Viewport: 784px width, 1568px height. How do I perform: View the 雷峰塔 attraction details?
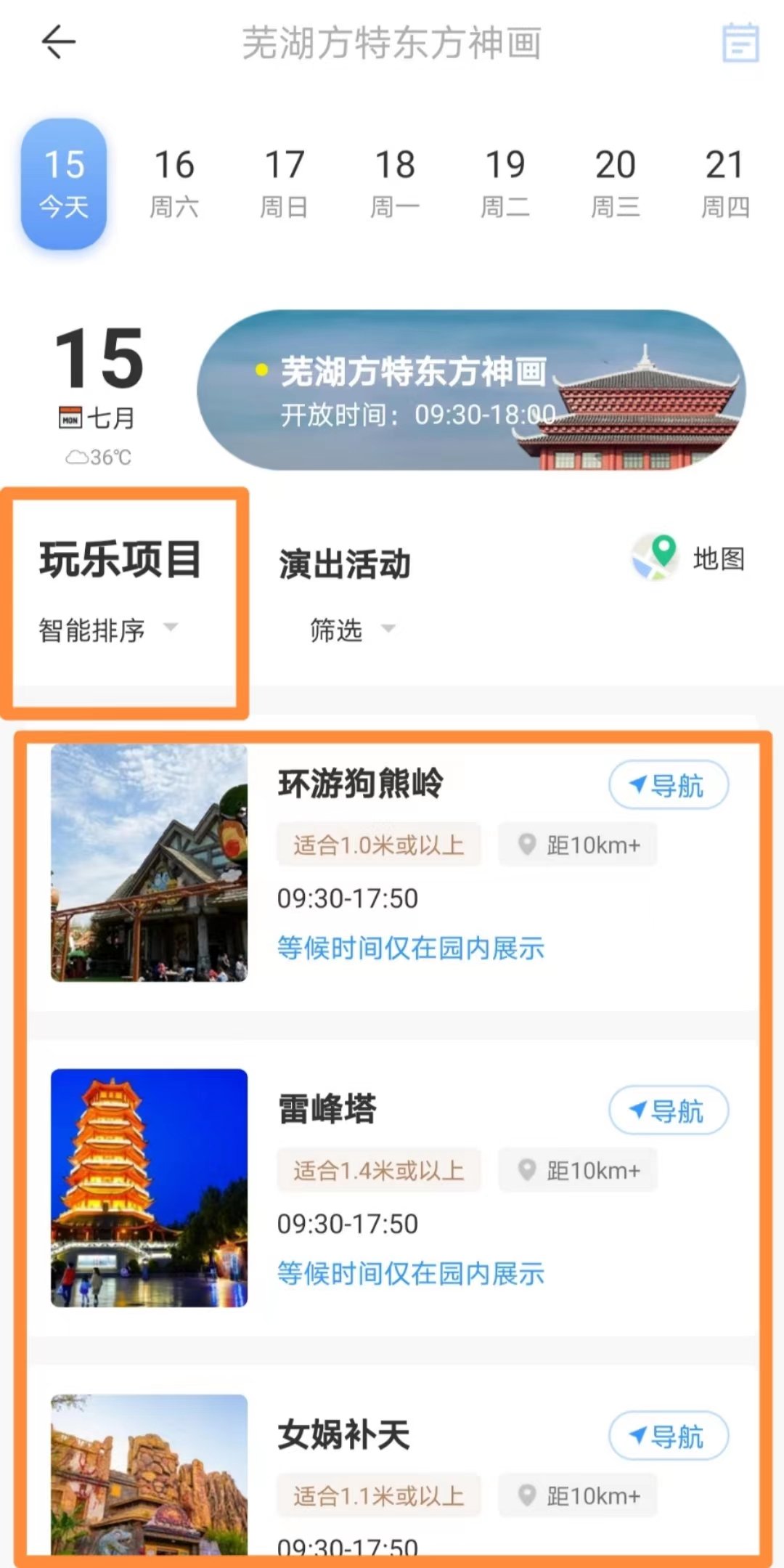(327, 1110)
